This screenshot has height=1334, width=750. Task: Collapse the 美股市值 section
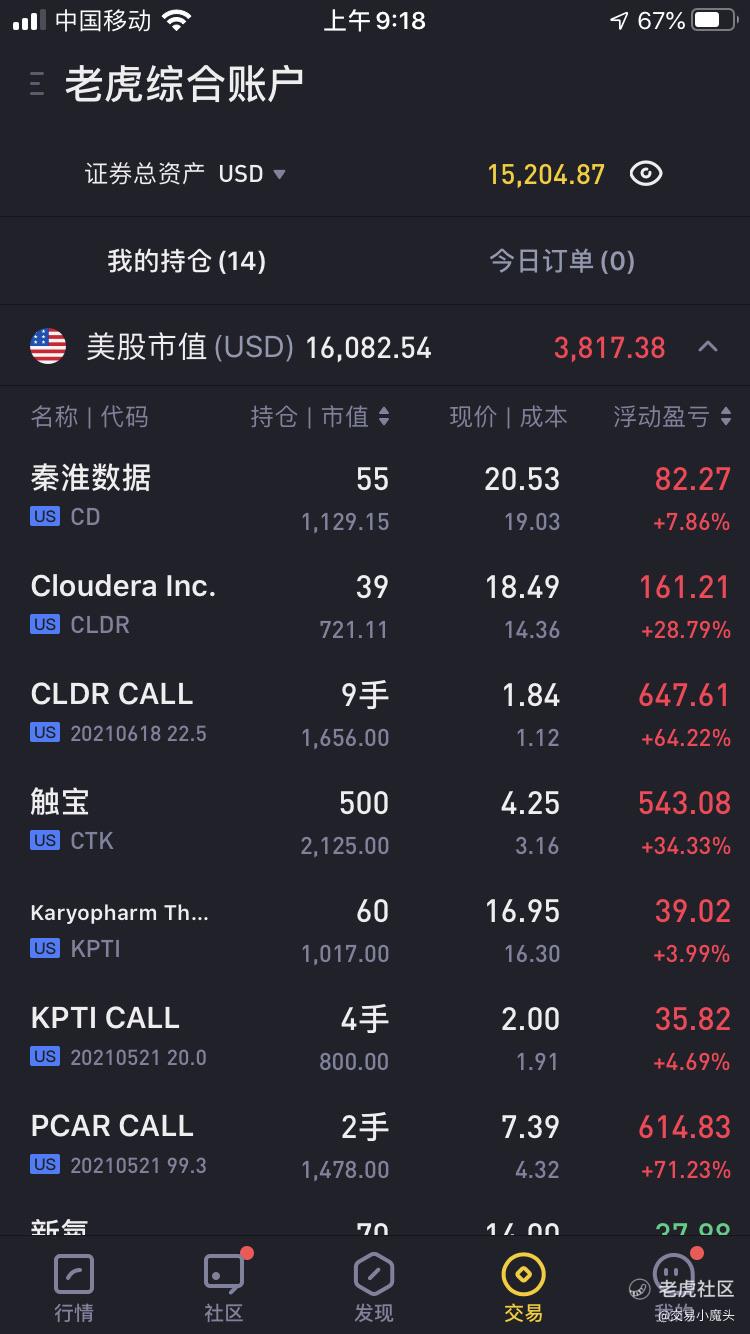point(707,347)
